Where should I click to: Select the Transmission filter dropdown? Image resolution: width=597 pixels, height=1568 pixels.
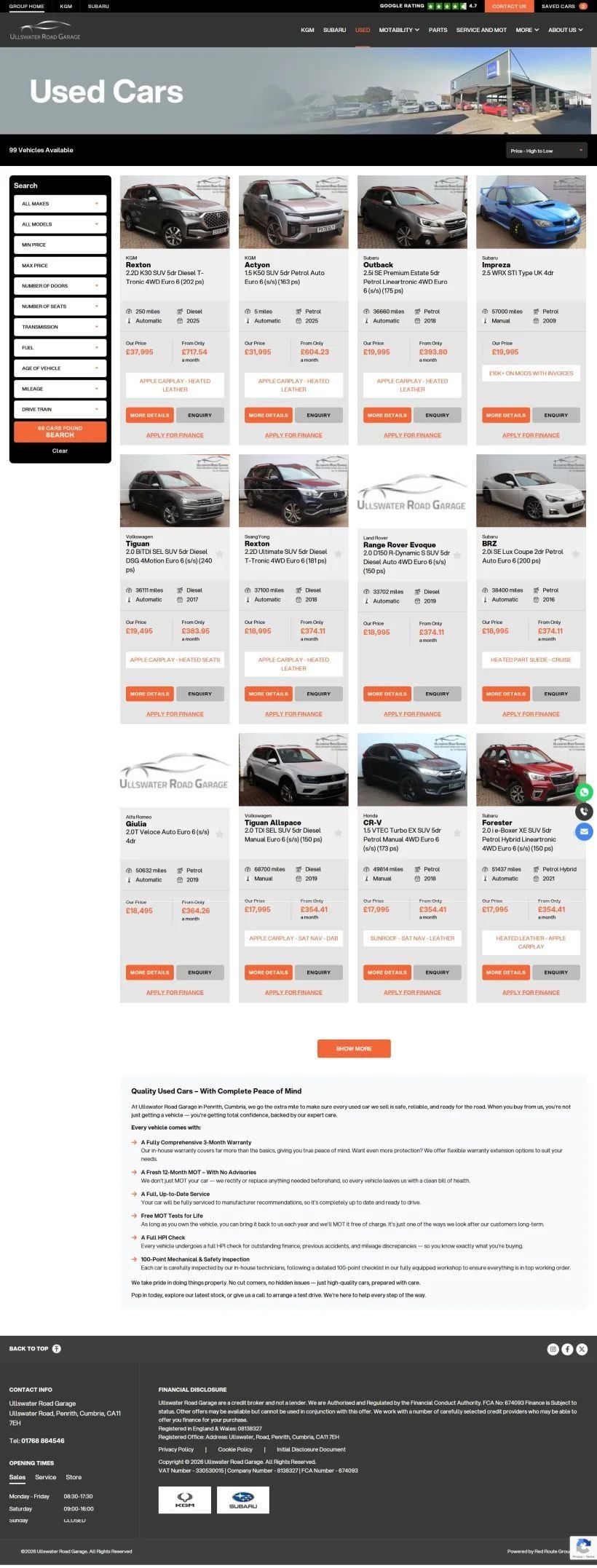(x=60, y=327)
